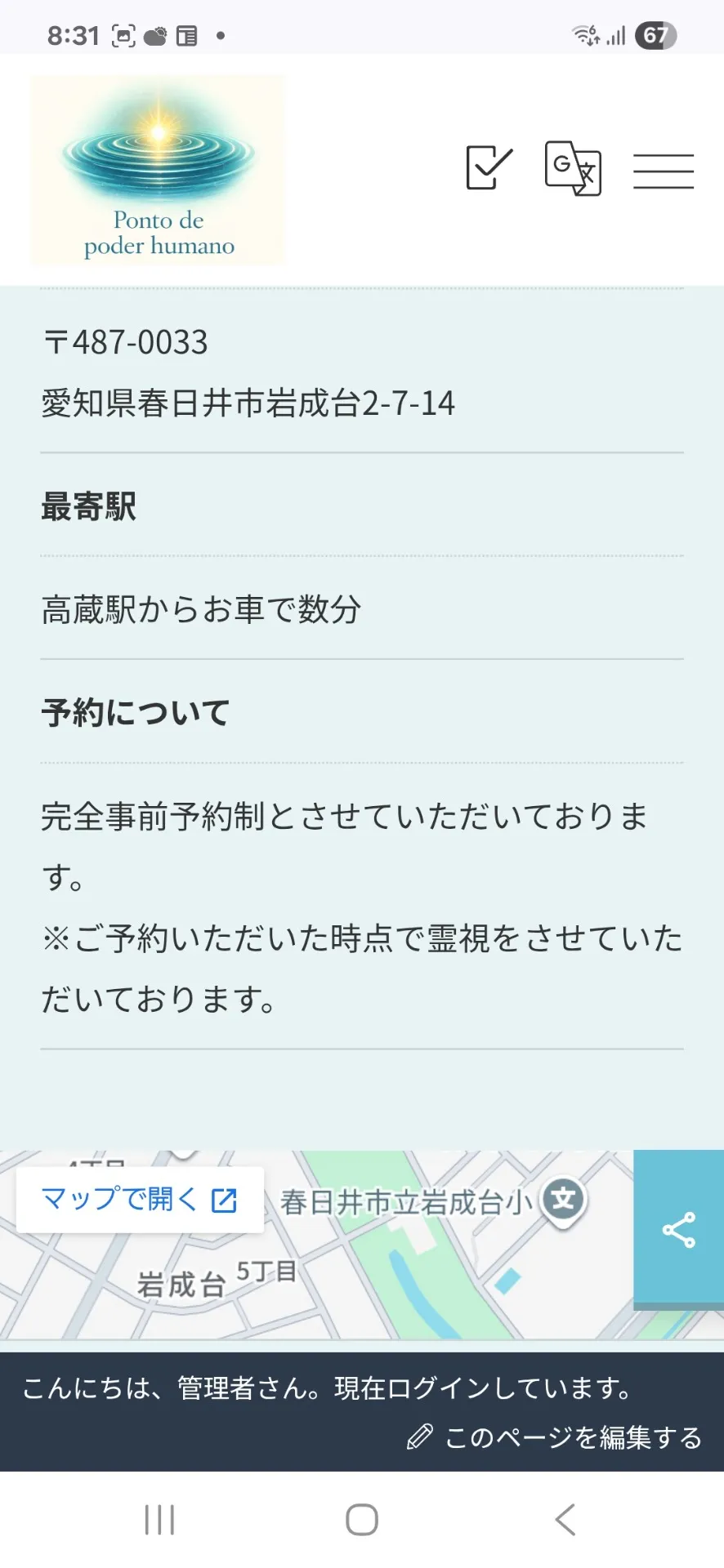Select このページを編集する edit link
Screen dimensions: 724x1568
[x=556, y=1437]
